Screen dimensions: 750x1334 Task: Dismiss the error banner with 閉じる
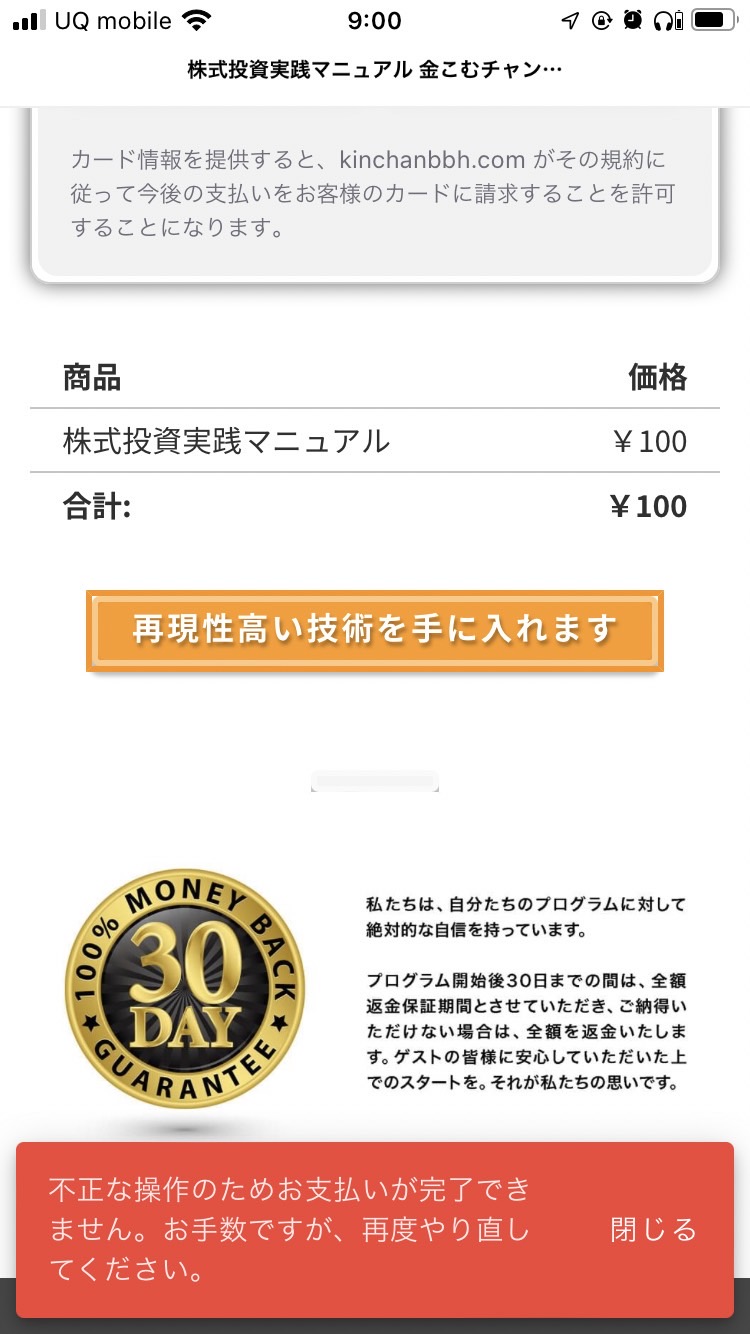point(653,1230)
